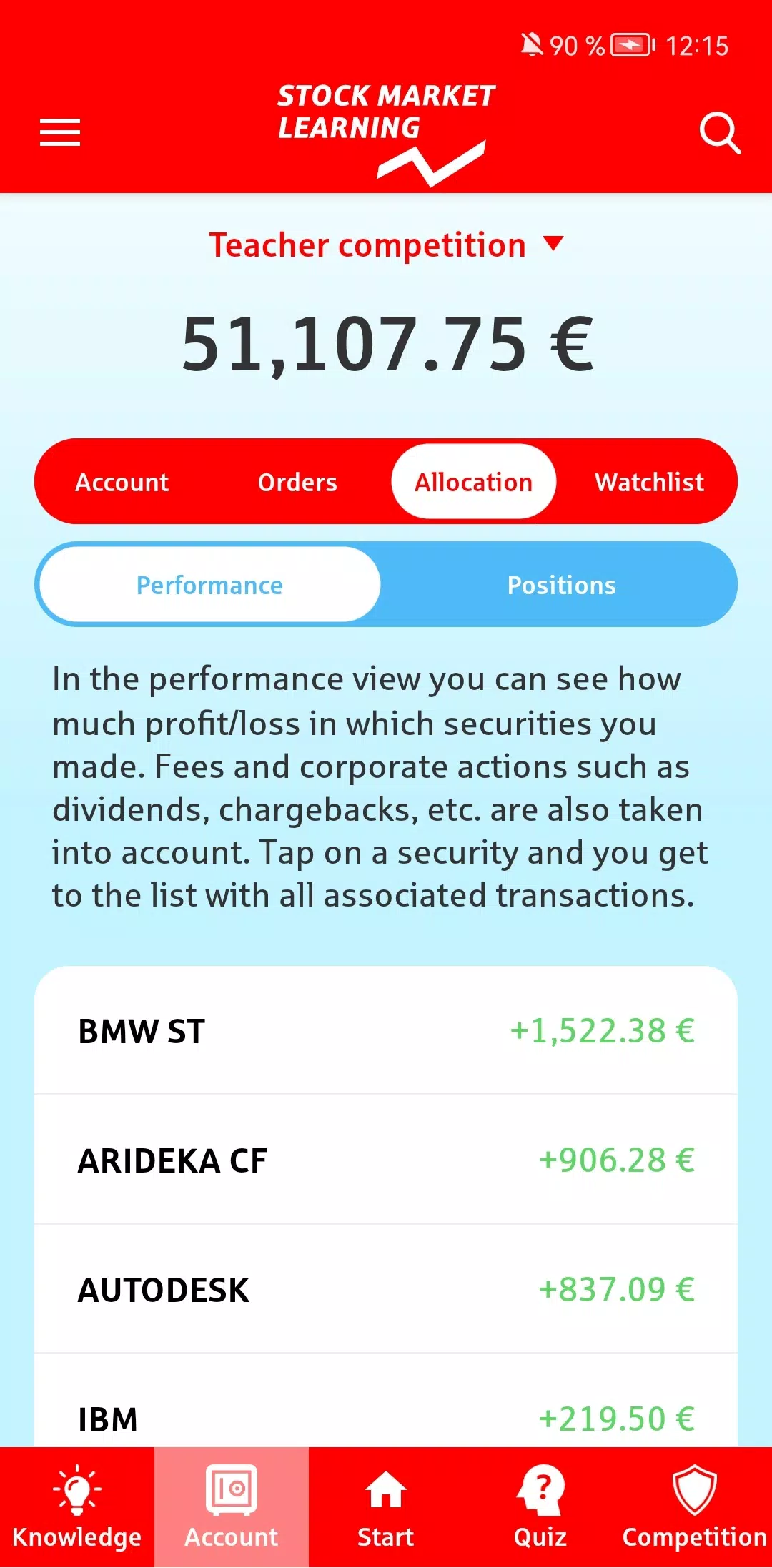Switch to the Orders tab
Viewport: 772px width, 1568px height.
tap(297, 483)
